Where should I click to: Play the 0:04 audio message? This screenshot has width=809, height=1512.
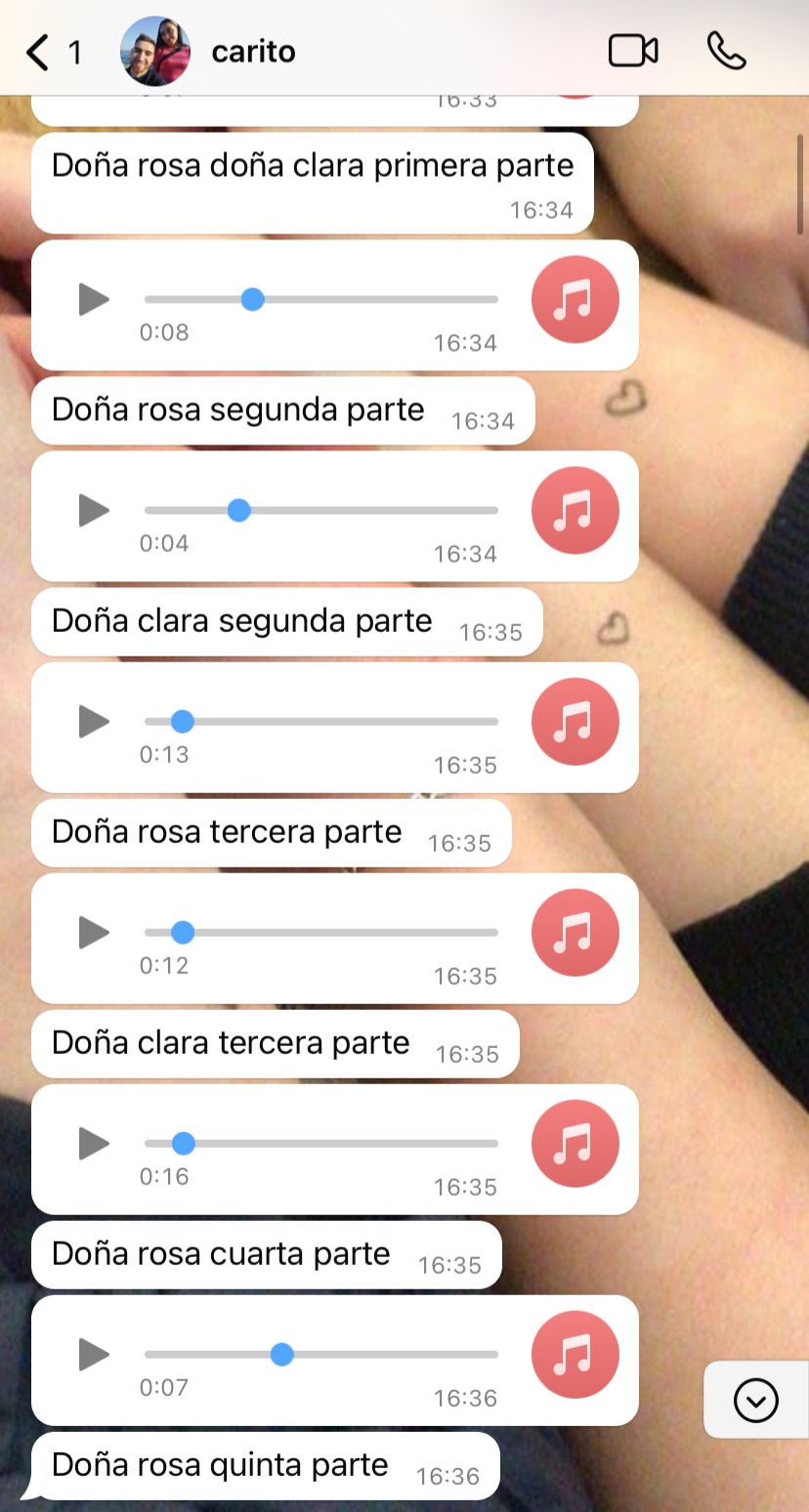(x=94, y=510)
